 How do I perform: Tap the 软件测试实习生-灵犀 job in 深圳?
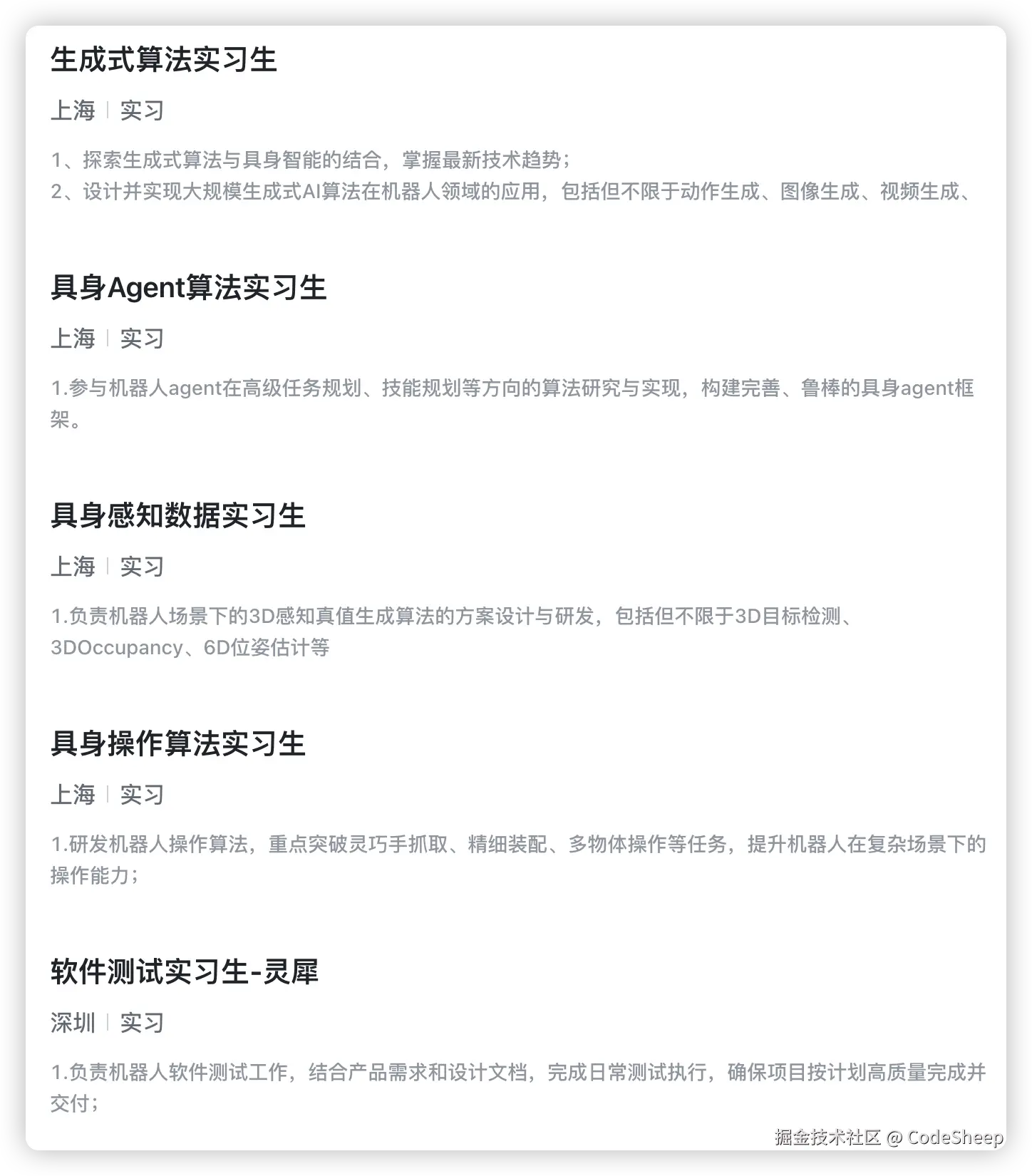coord(184,972)
